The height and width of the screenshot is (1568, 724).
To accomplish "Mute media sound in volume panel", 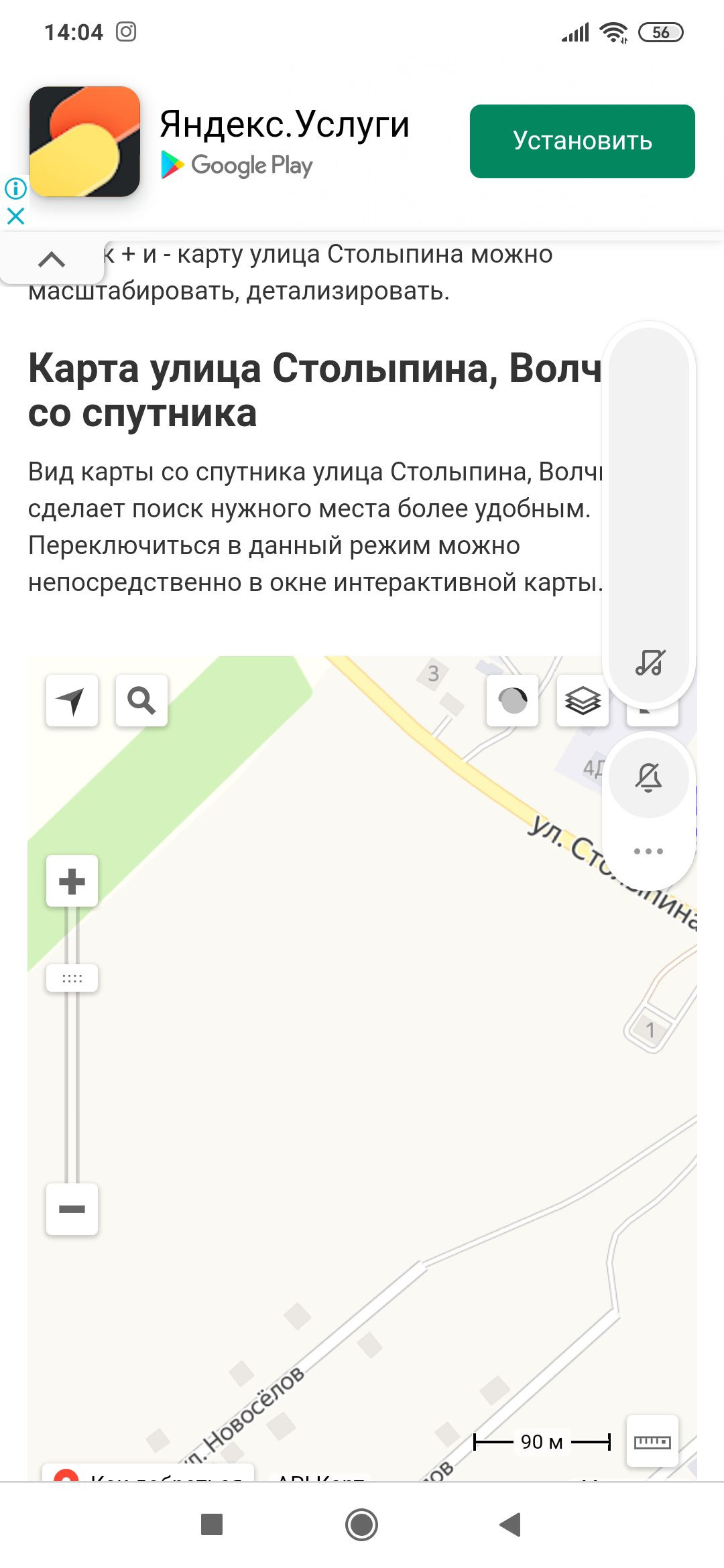I will click(x=649, y=662).
